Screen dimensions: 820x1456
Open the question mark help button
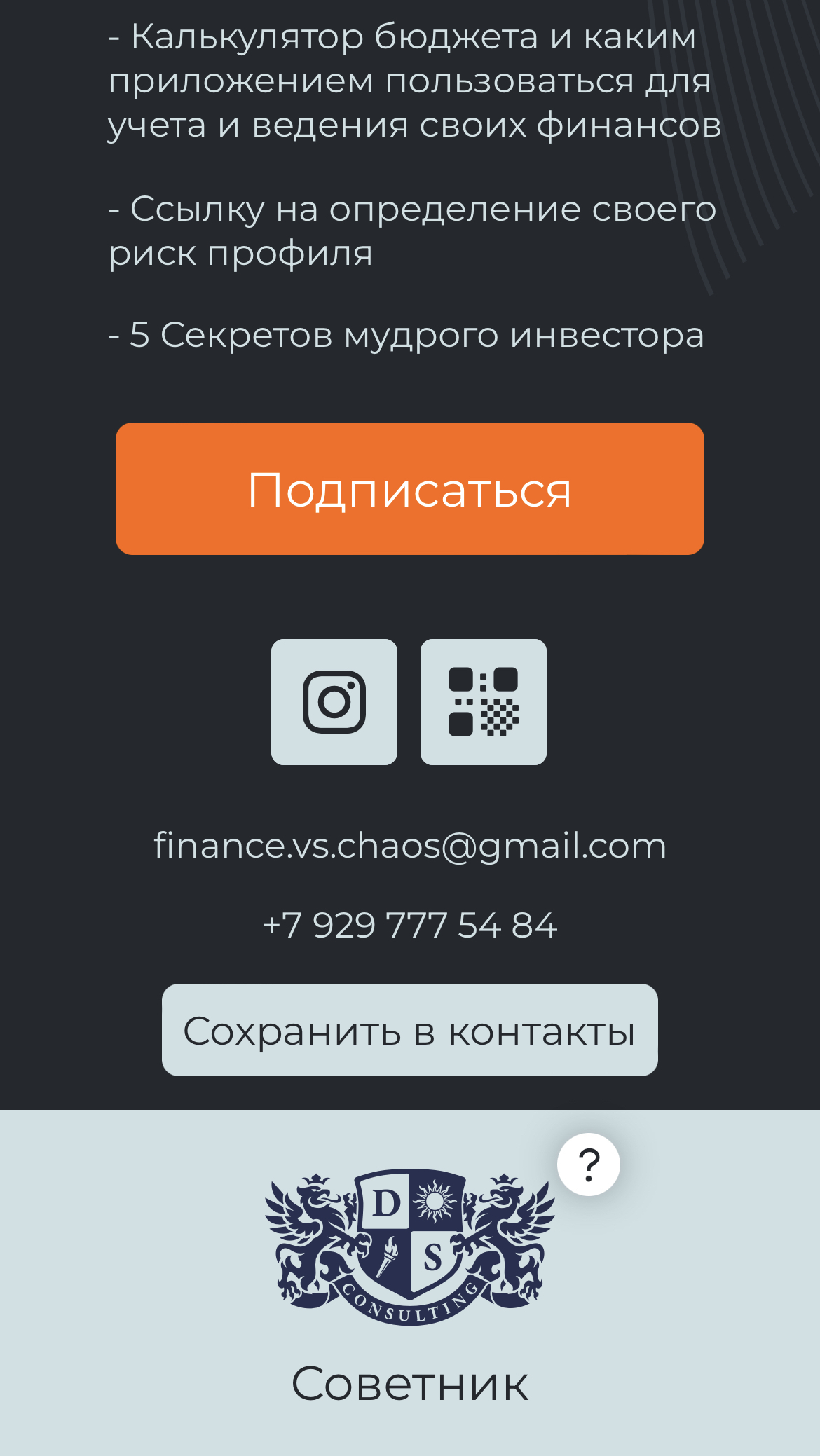tap(589, 1165)
